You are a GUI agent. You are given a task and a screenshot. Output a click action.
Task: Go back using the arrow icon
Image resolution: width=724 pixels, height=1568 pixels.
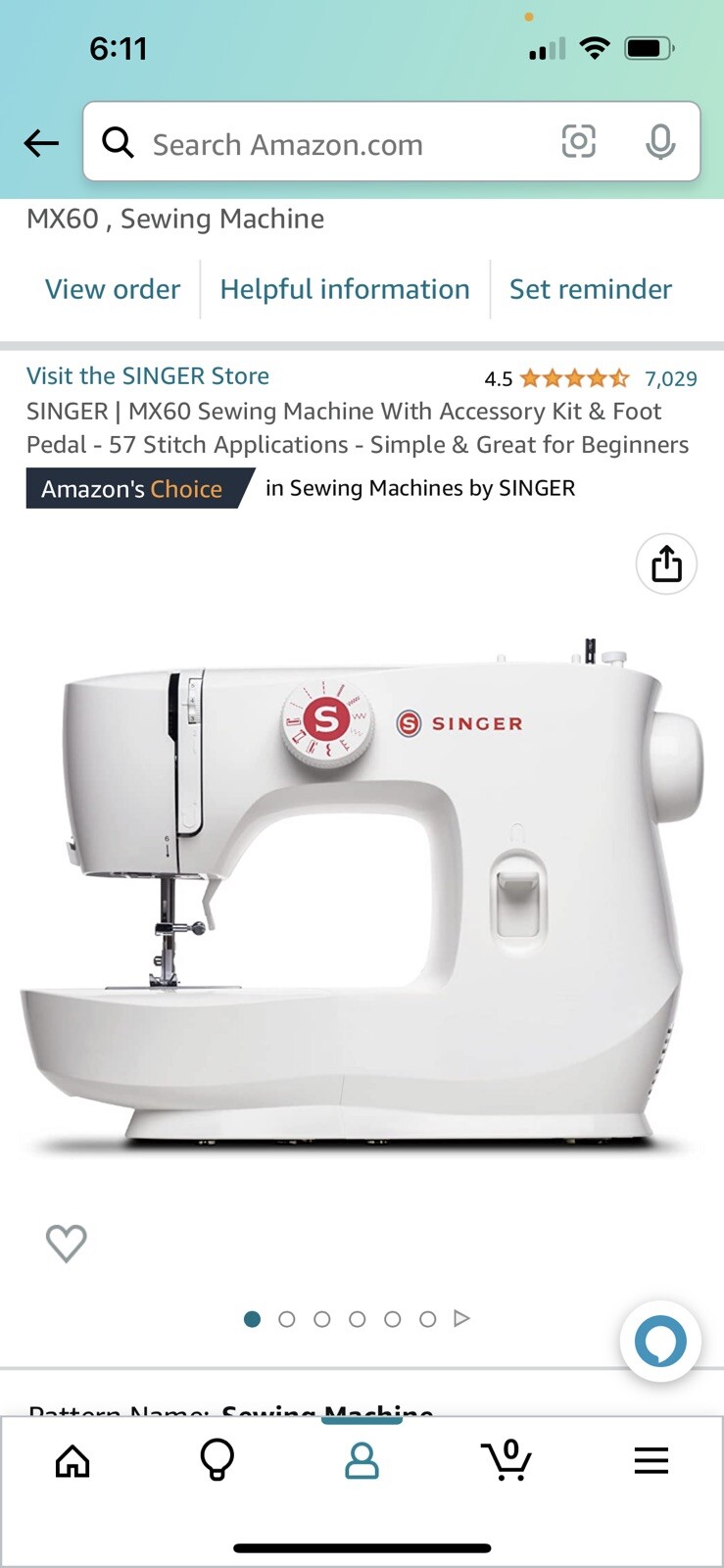pos(41,143)
